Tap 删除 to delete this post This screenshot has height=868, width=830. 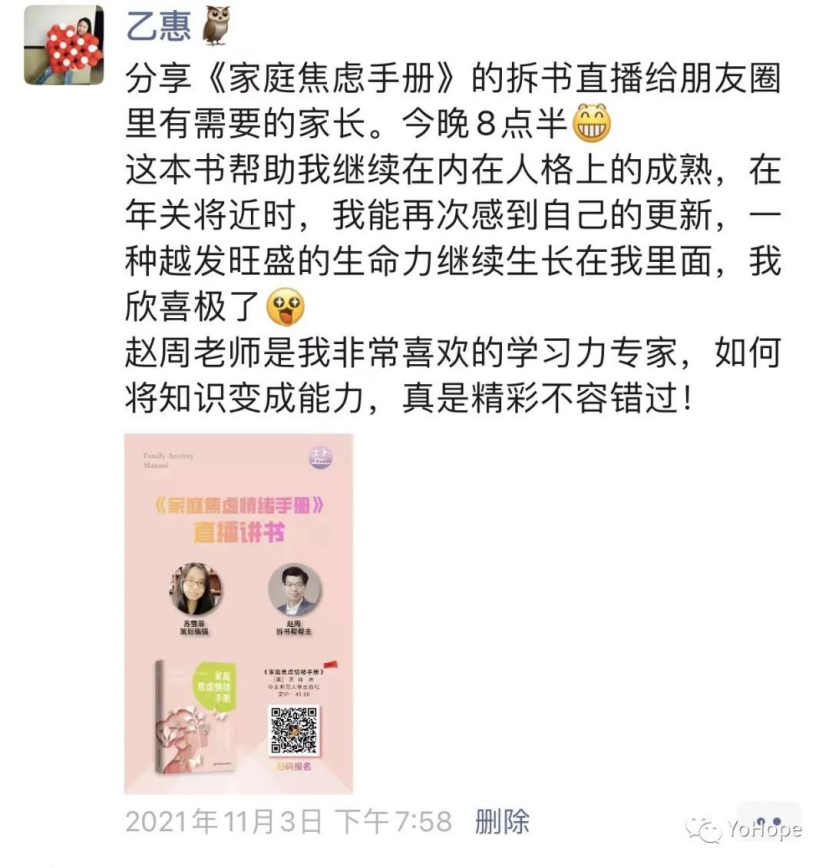[502, 822]
